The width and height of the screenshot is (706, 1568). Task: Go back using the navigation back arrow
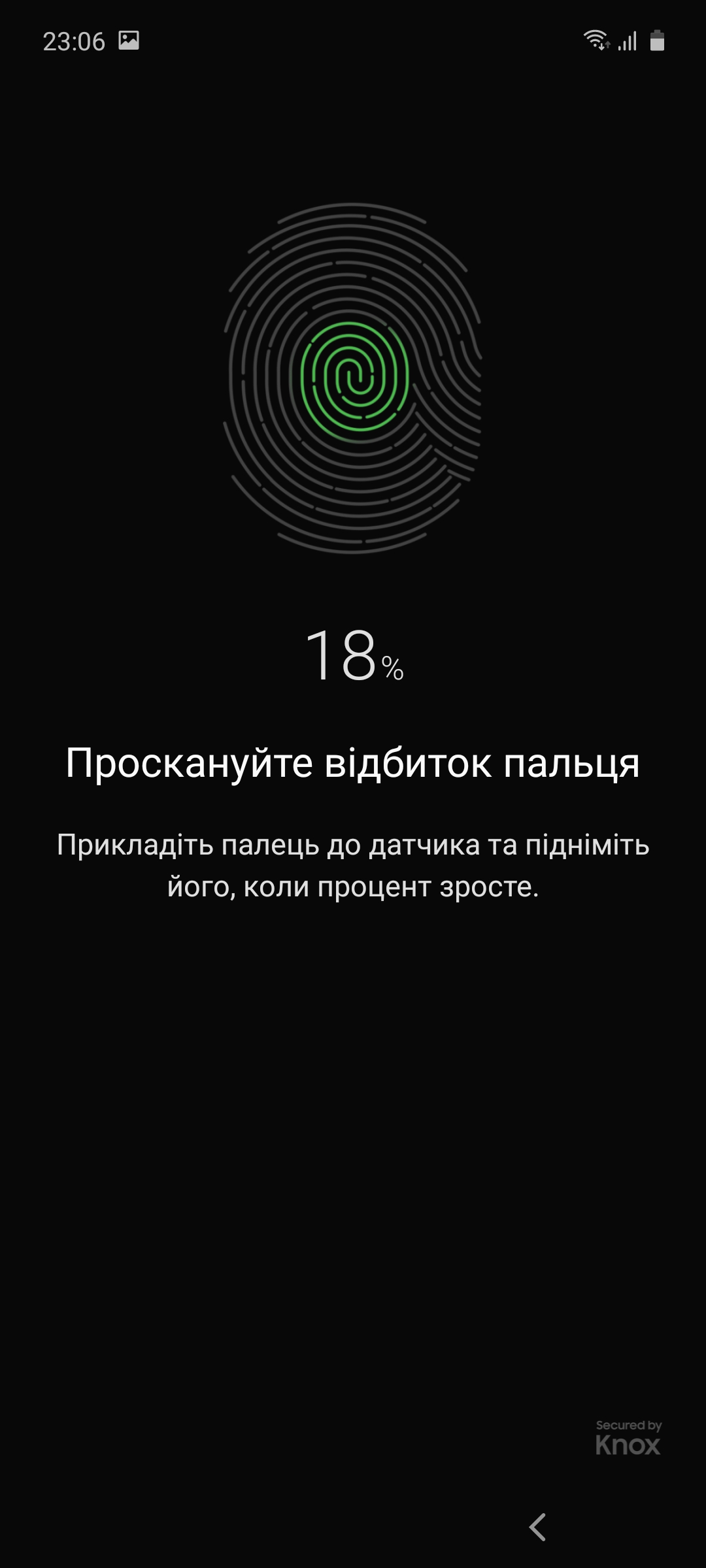tap(537, 1527)
